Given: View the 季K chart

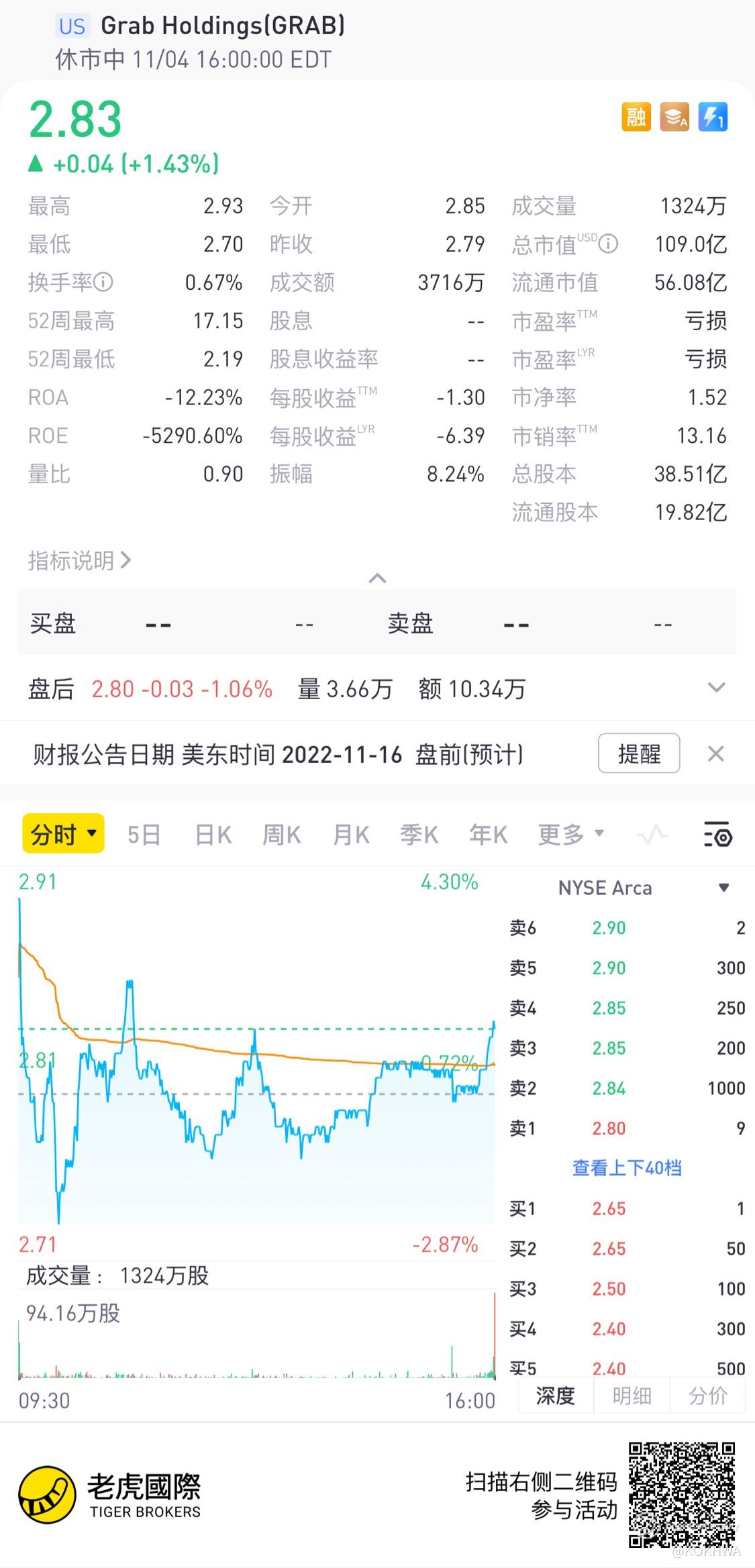Looking at the screenshot, I should [419, 835].
